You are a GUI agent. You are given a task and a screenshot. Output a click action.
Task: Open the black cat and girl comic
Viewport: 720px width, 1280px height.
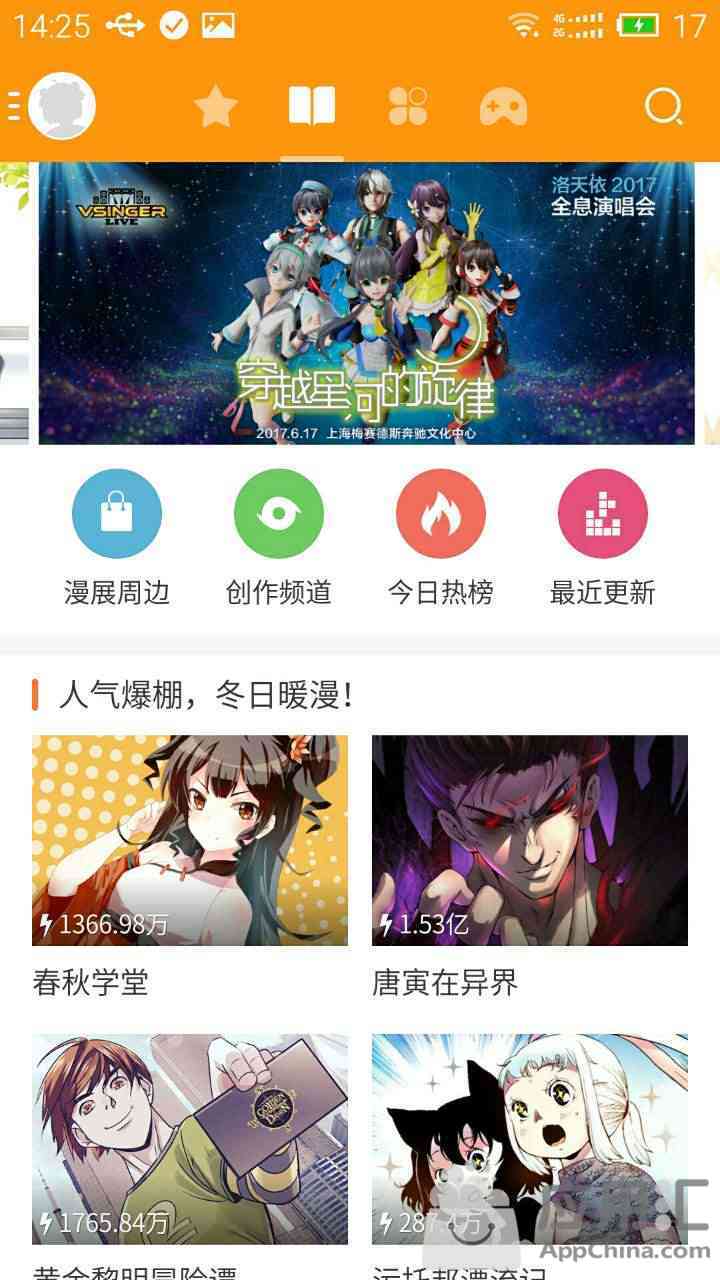[x=530, y=1138]
